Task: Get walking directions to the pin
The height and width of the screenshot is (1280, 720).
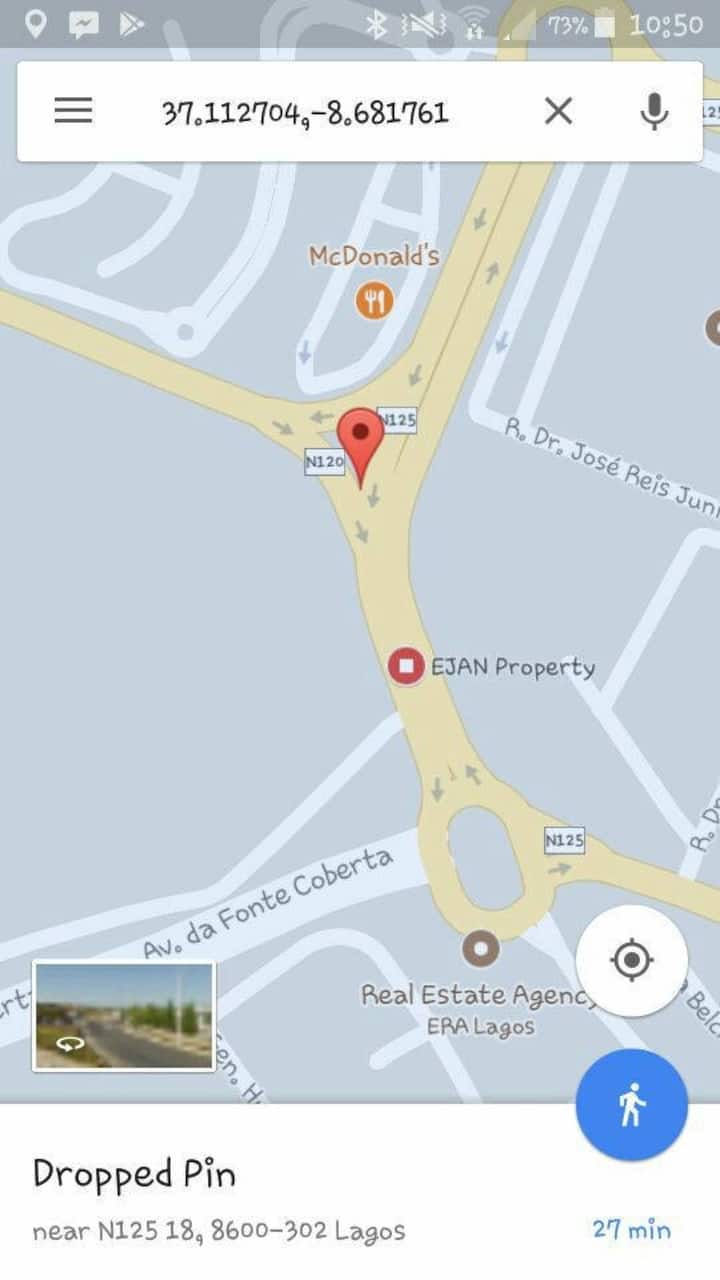Action: (631, 1105)
